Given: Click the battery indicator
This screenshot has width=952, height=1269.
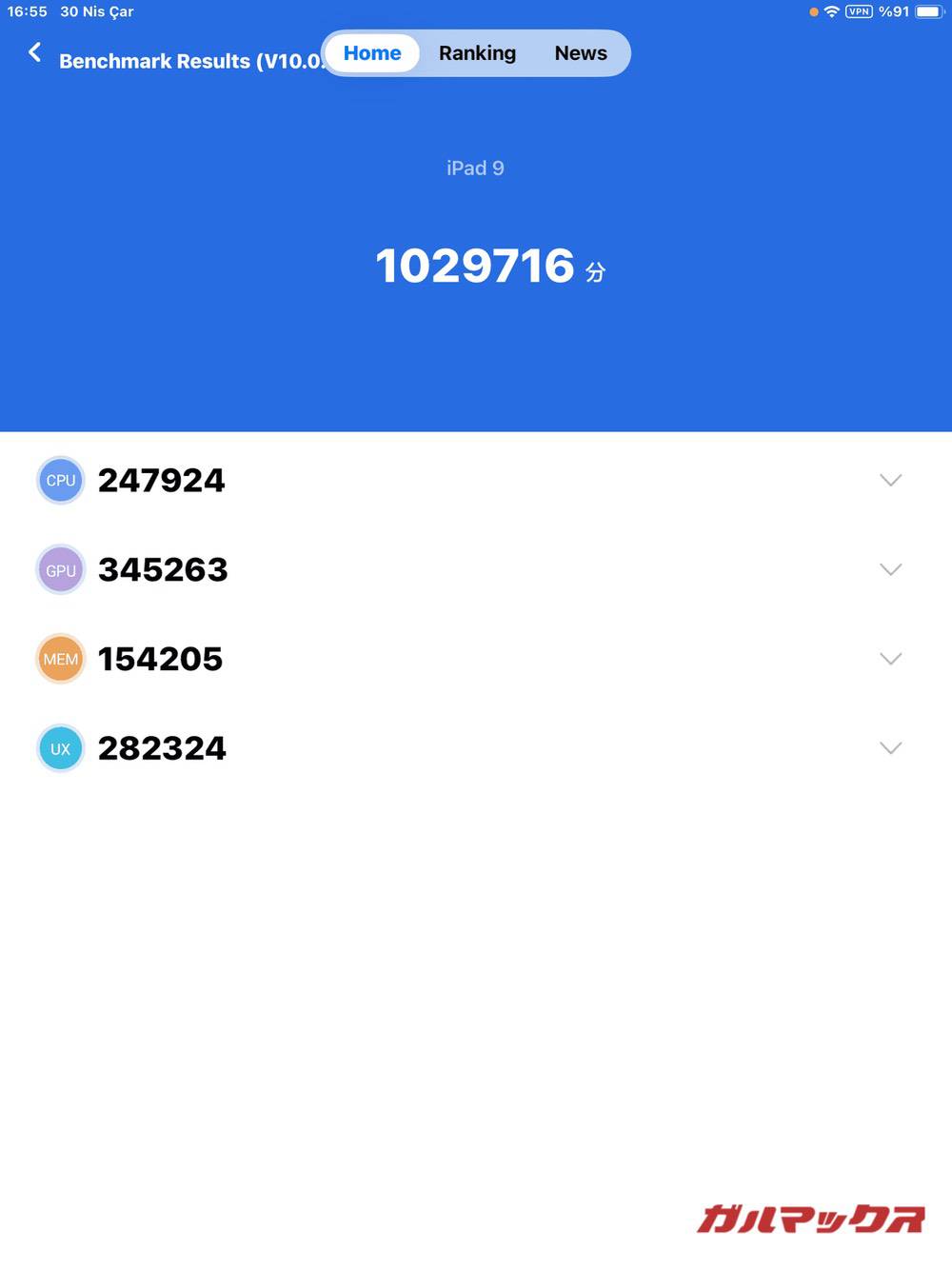Looking at the screenshot, I should pos(927,11).
